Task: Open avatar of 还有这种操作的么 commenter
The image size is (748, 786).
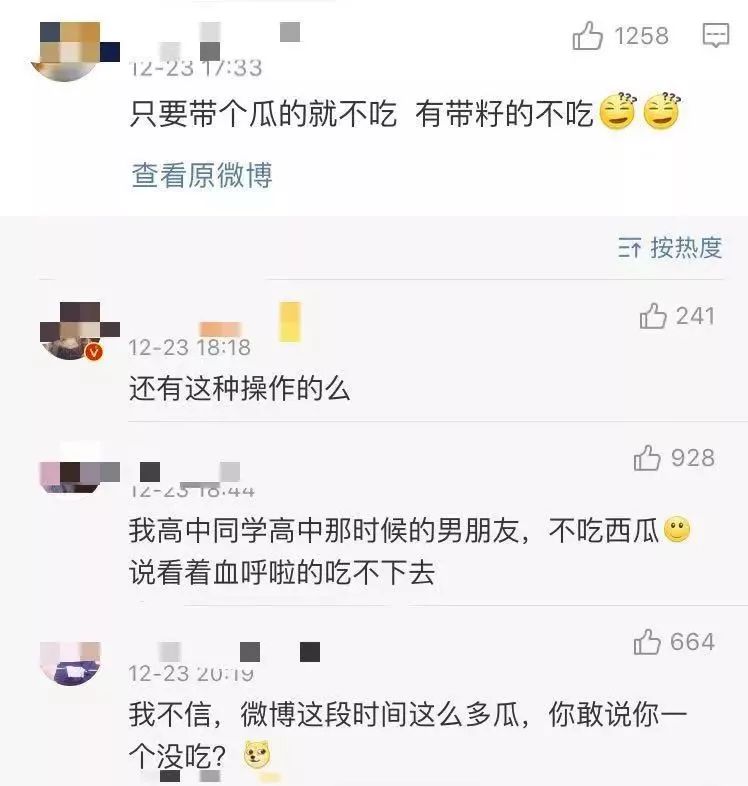Action: click(x=70, y=331)
